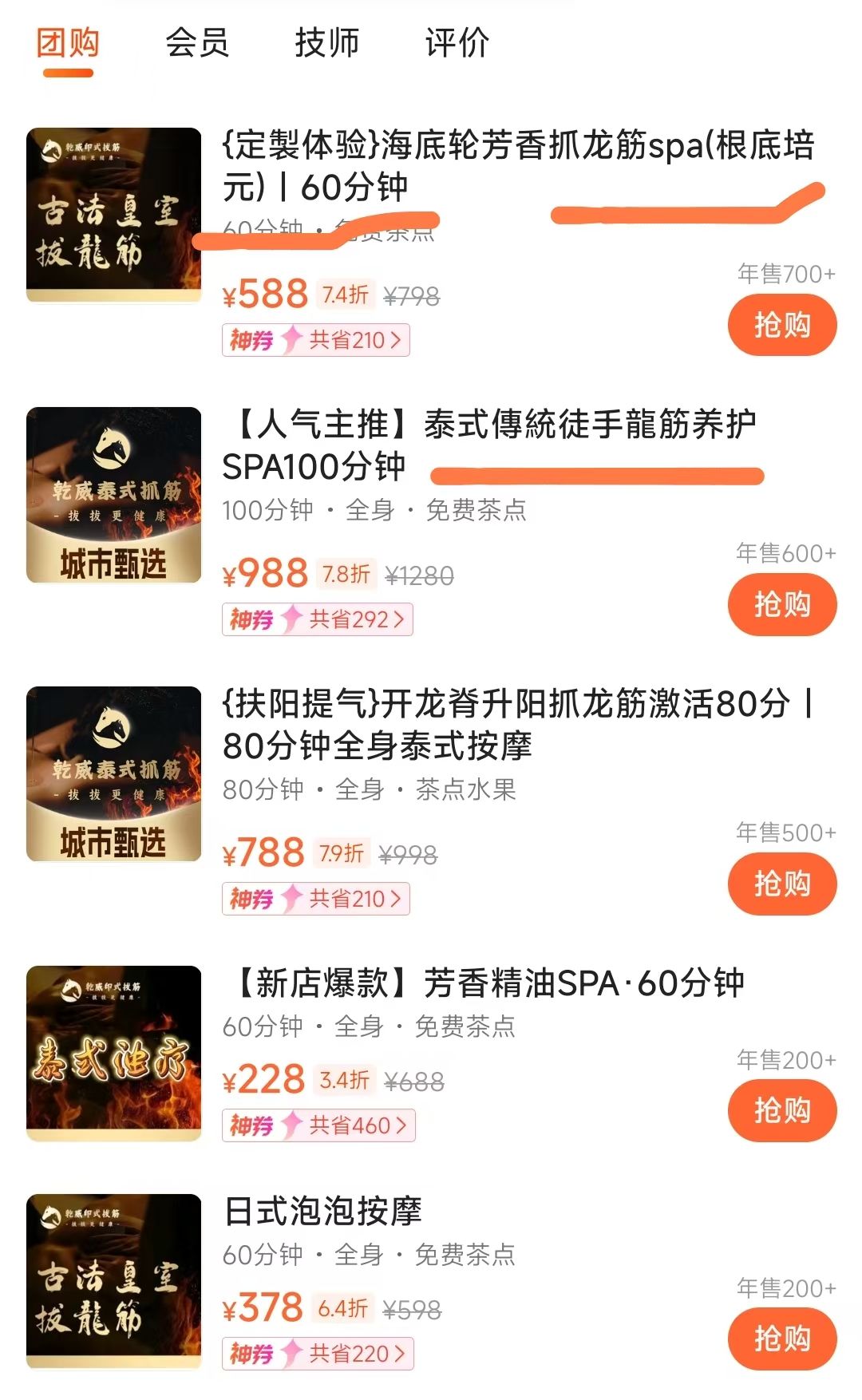Open the 评价 tab
The width and height of the screenshot is (862, 1400).
point(457,42)
